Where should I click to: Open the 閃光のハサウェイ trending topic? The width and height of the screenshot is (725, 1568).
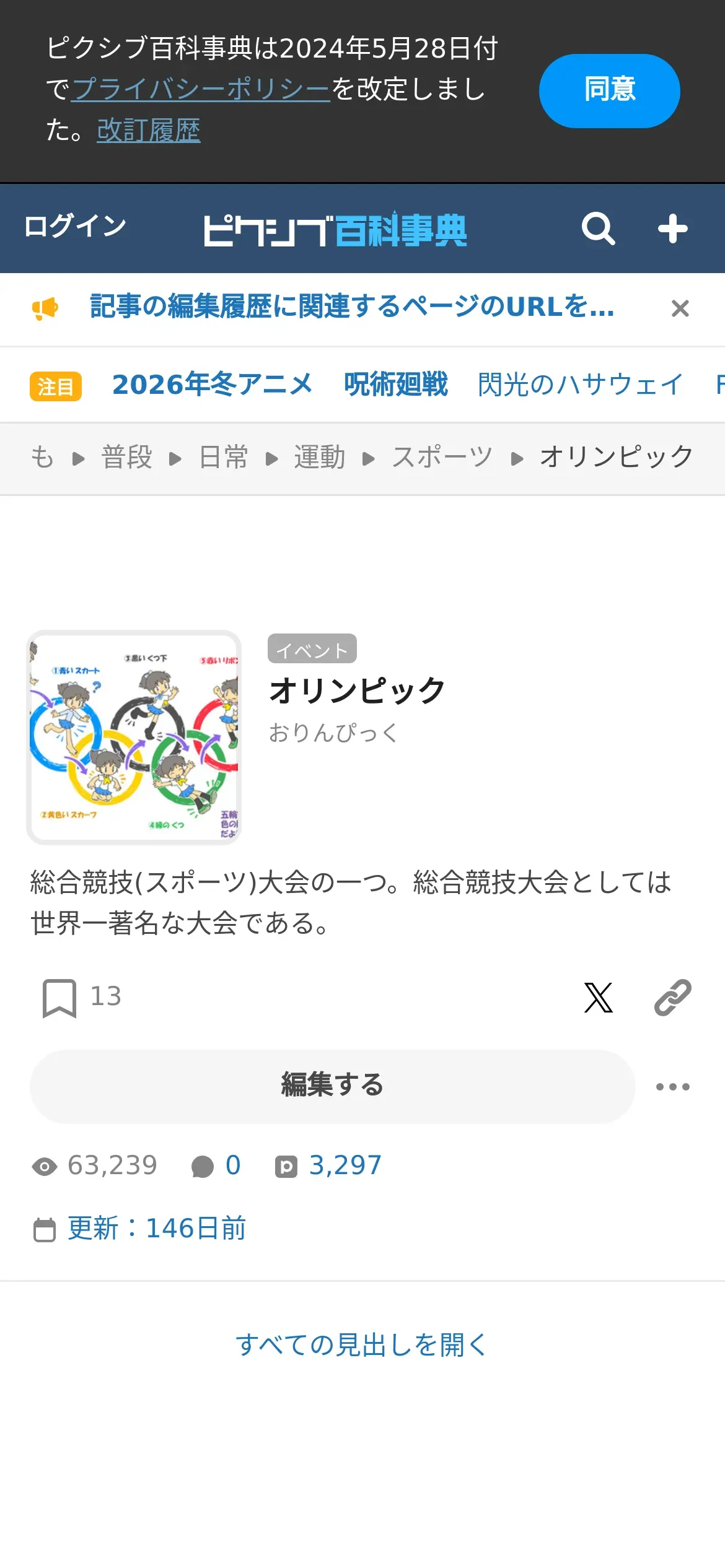(580, 385)
